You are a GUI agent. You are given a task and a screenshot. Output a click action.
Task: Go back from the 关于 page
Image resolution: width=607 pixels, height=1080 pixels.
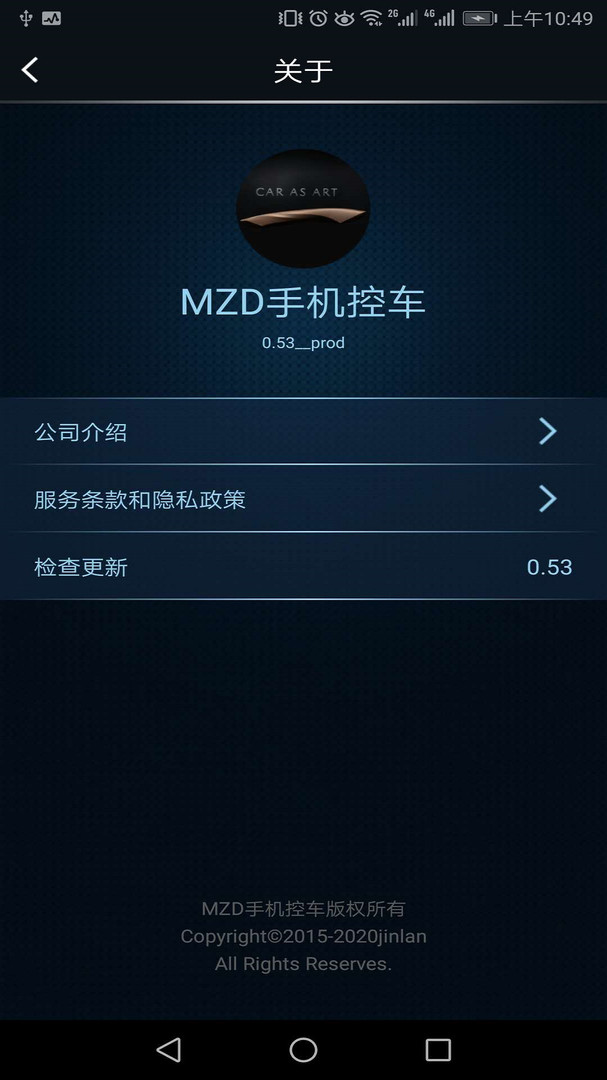30,70
